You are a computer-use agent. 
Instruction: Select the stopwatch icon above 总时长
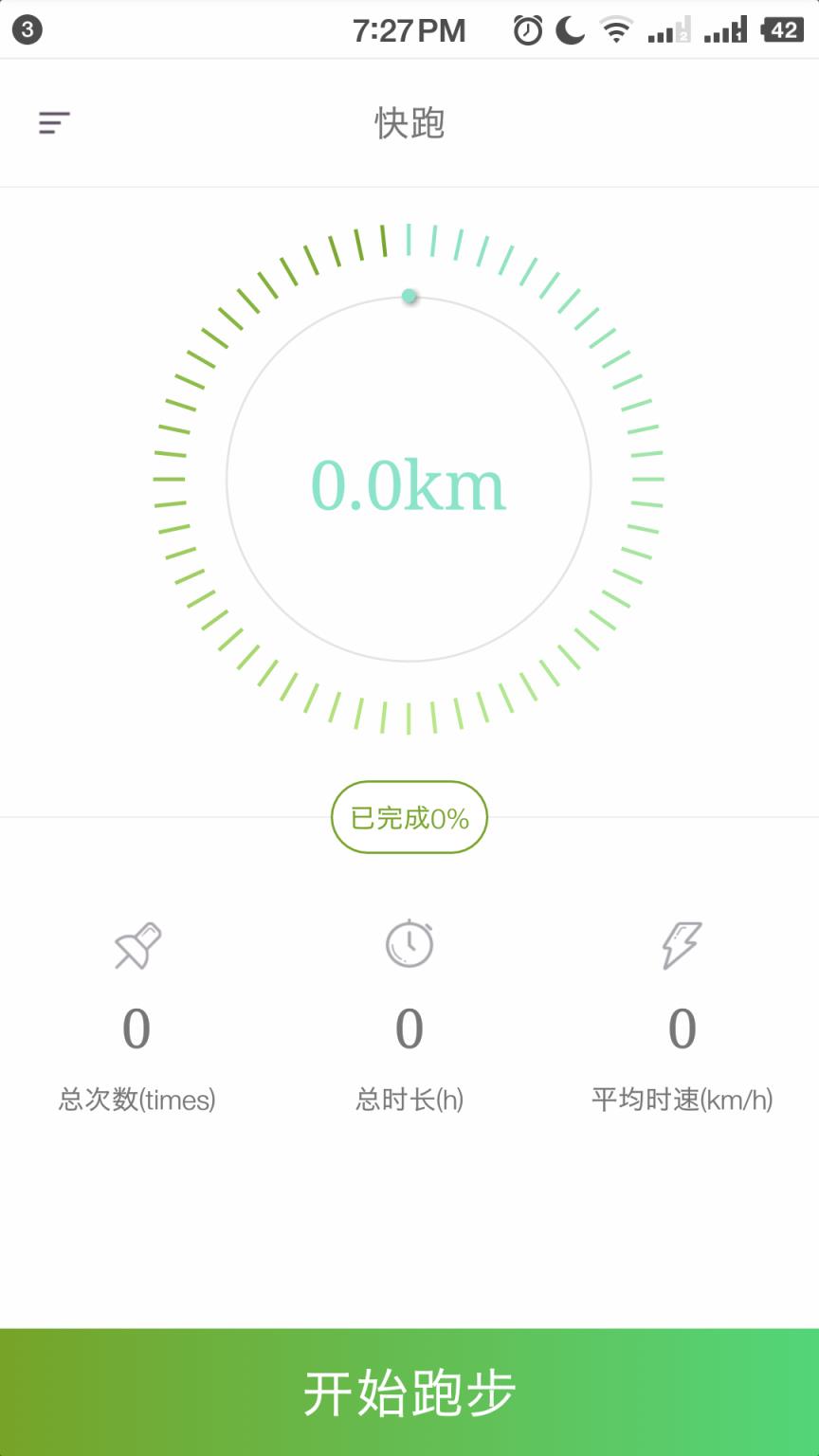(408, 944)
